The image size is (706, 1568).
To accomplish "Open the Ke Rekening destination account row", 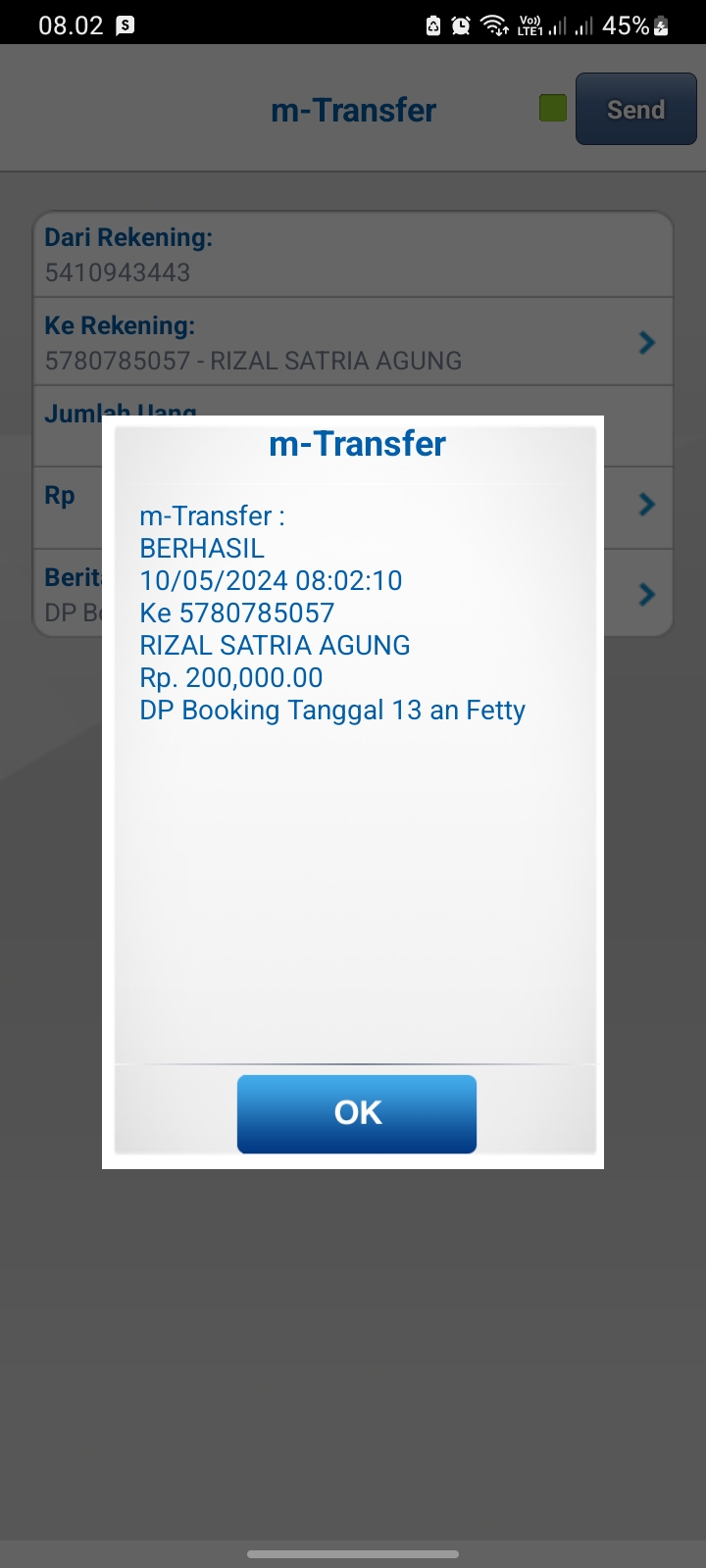I will [353, 342].
